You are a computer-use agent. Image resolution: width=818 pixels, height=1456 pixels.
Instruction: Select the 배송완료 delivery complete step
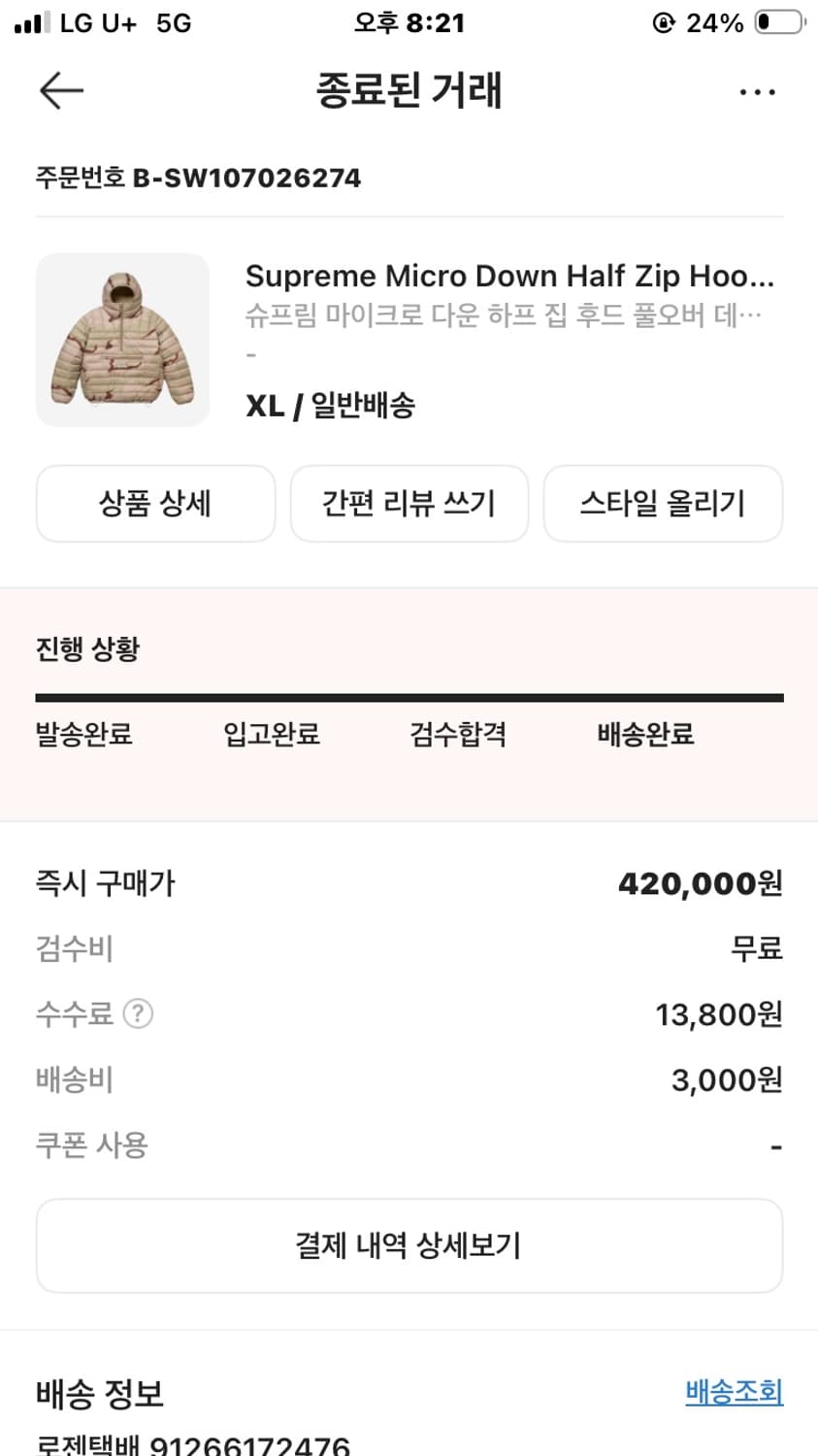click(645, 735)
